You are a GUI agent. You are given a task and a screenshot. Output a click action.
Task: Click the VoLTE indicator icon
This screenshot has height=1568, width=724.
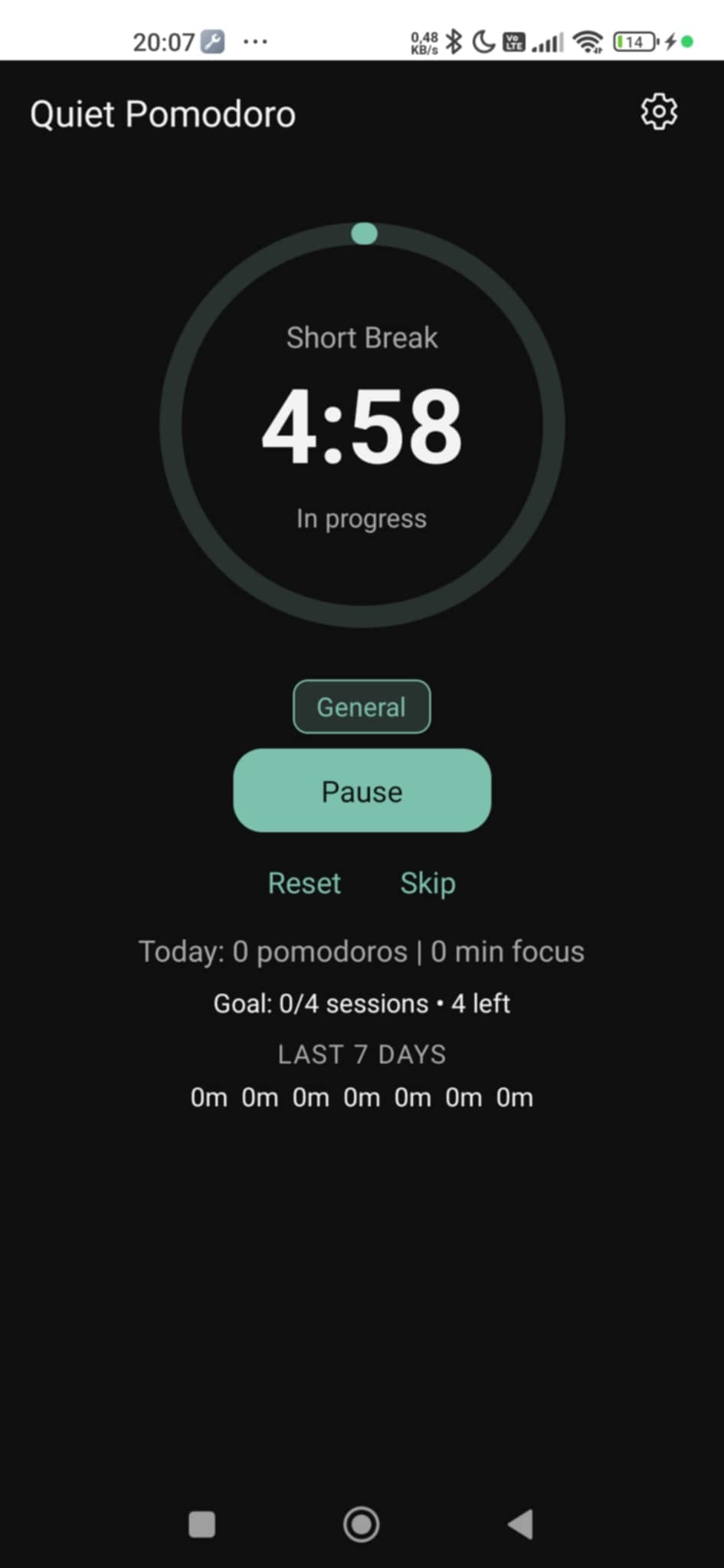(512, 43)
